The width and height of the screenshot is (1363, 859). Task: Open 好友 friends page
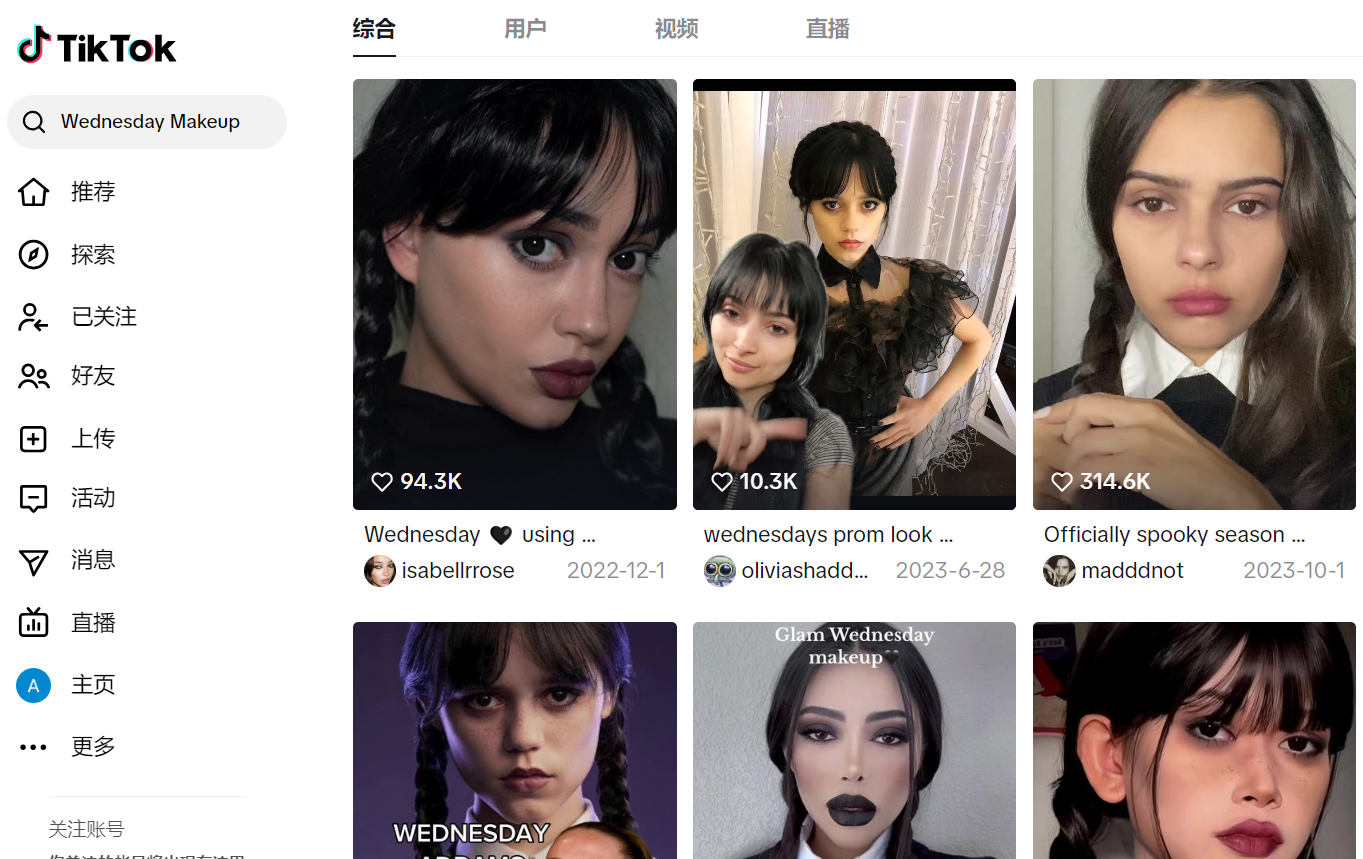pos(92,376)
